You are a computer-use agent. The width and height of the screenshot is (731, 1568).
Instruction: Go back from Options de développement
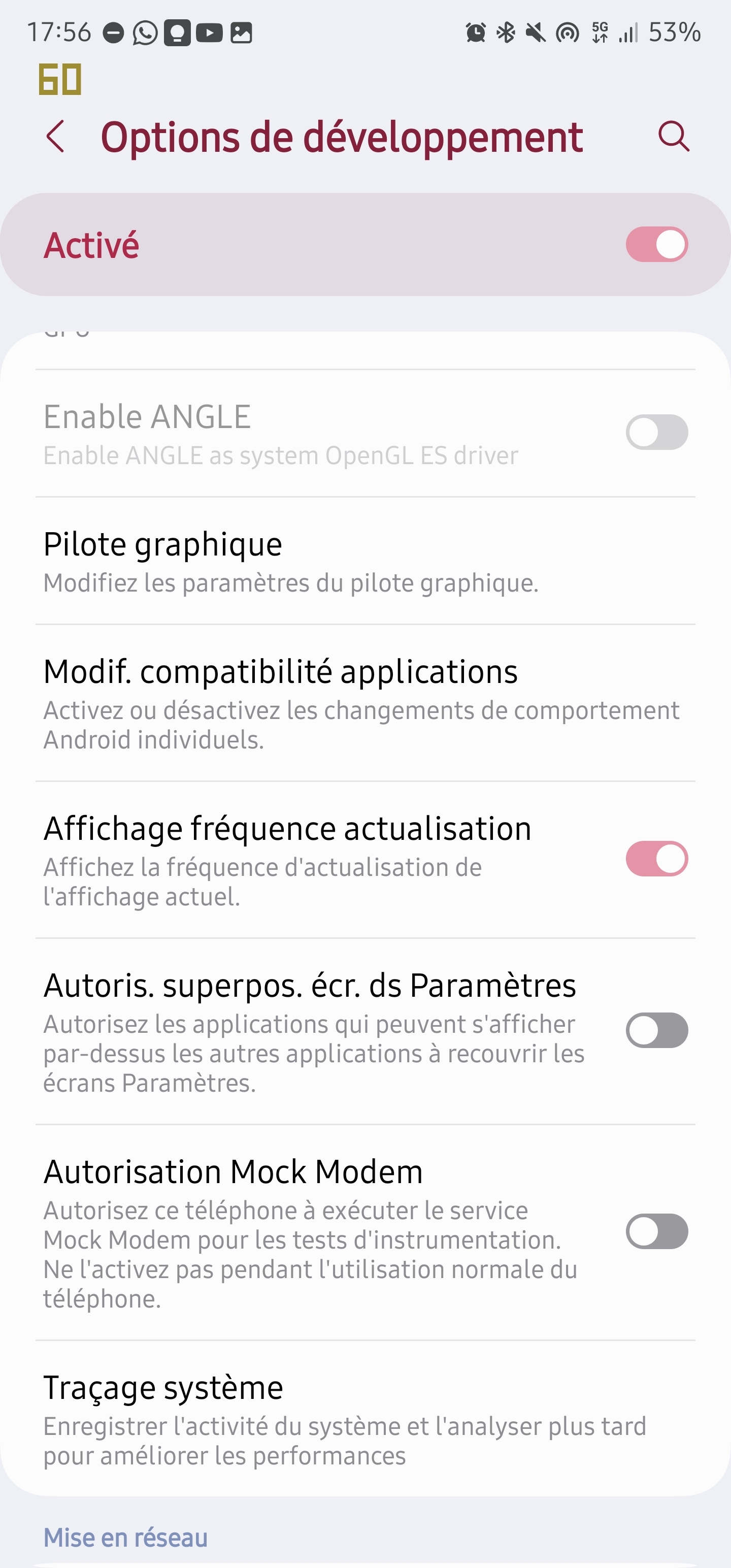[55, 137]
